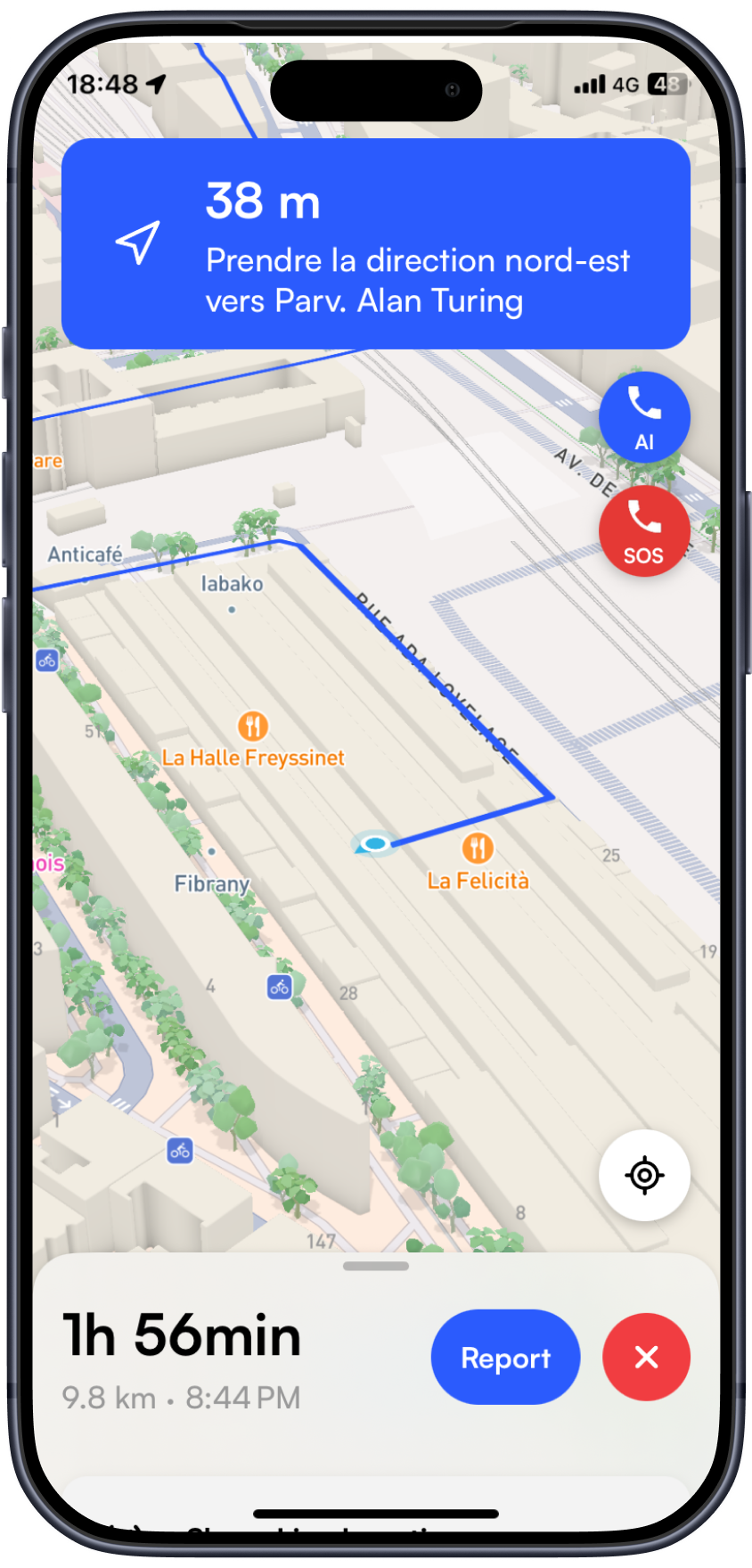
Task: Call the AI assistant
Action: point(644,416)
